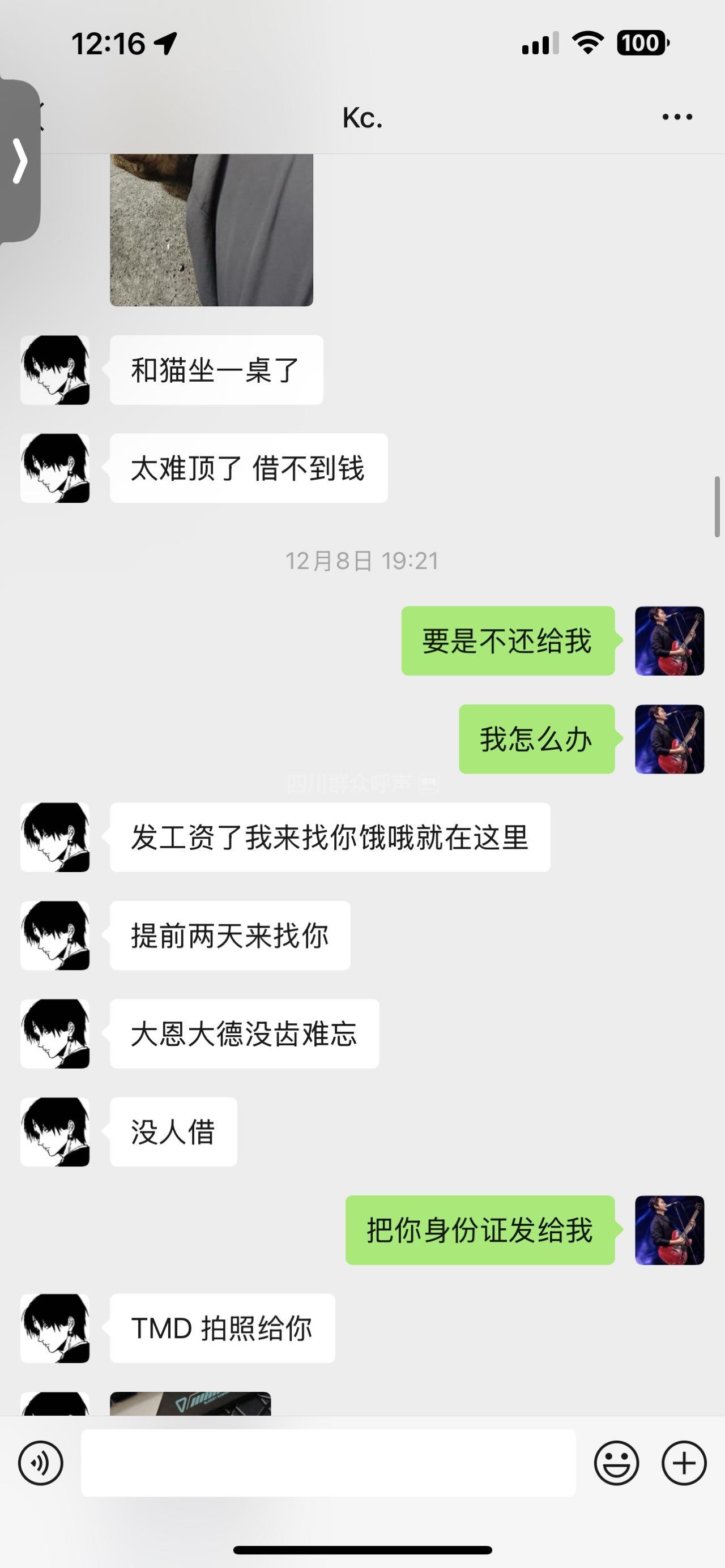Open the emoji sticker panel
Viewport: 725px width, 1568px height.
(616, 1463)
